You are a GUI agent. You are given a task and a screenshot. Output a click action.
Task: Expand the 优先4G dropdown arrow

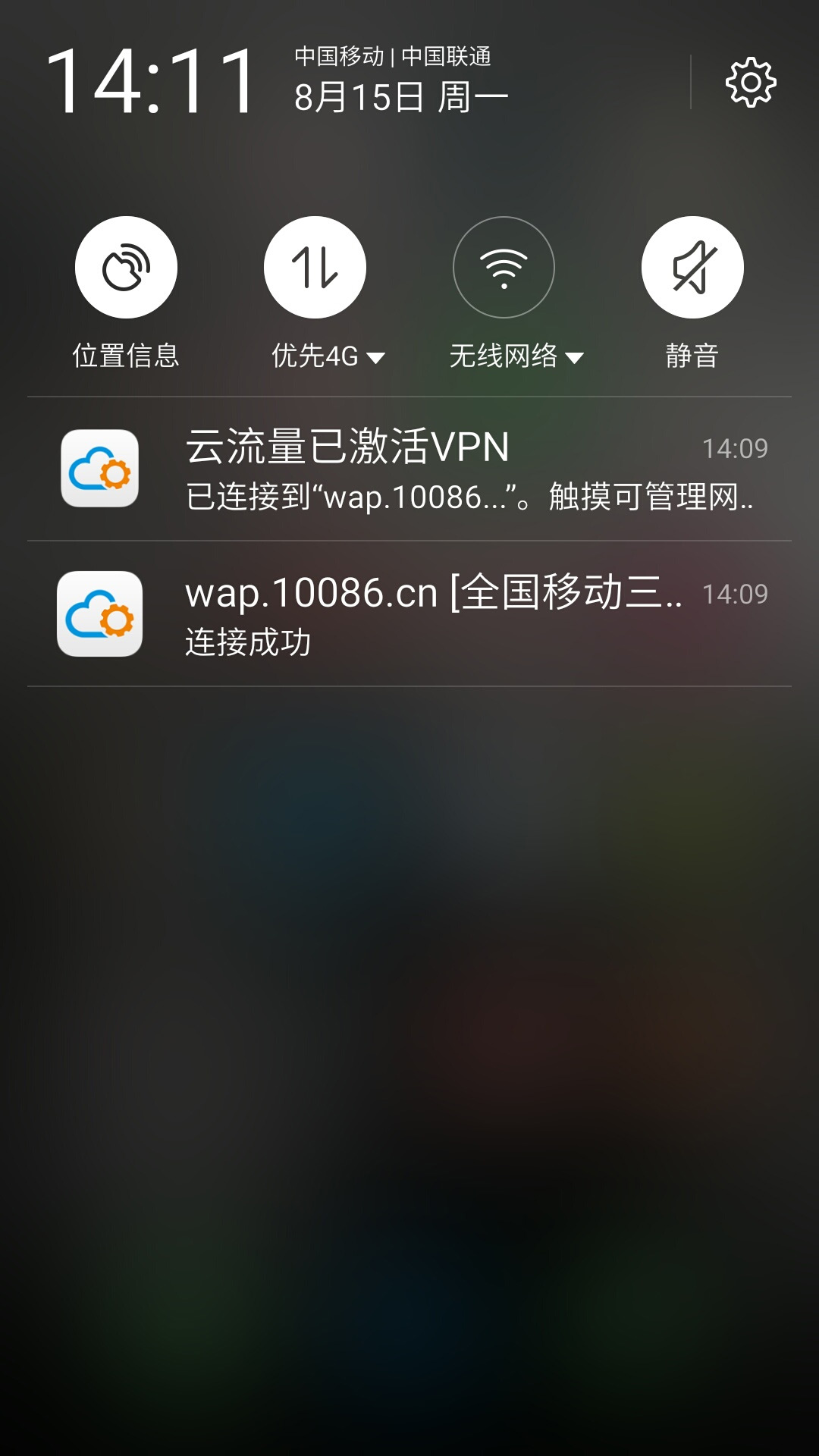point(375,357)
